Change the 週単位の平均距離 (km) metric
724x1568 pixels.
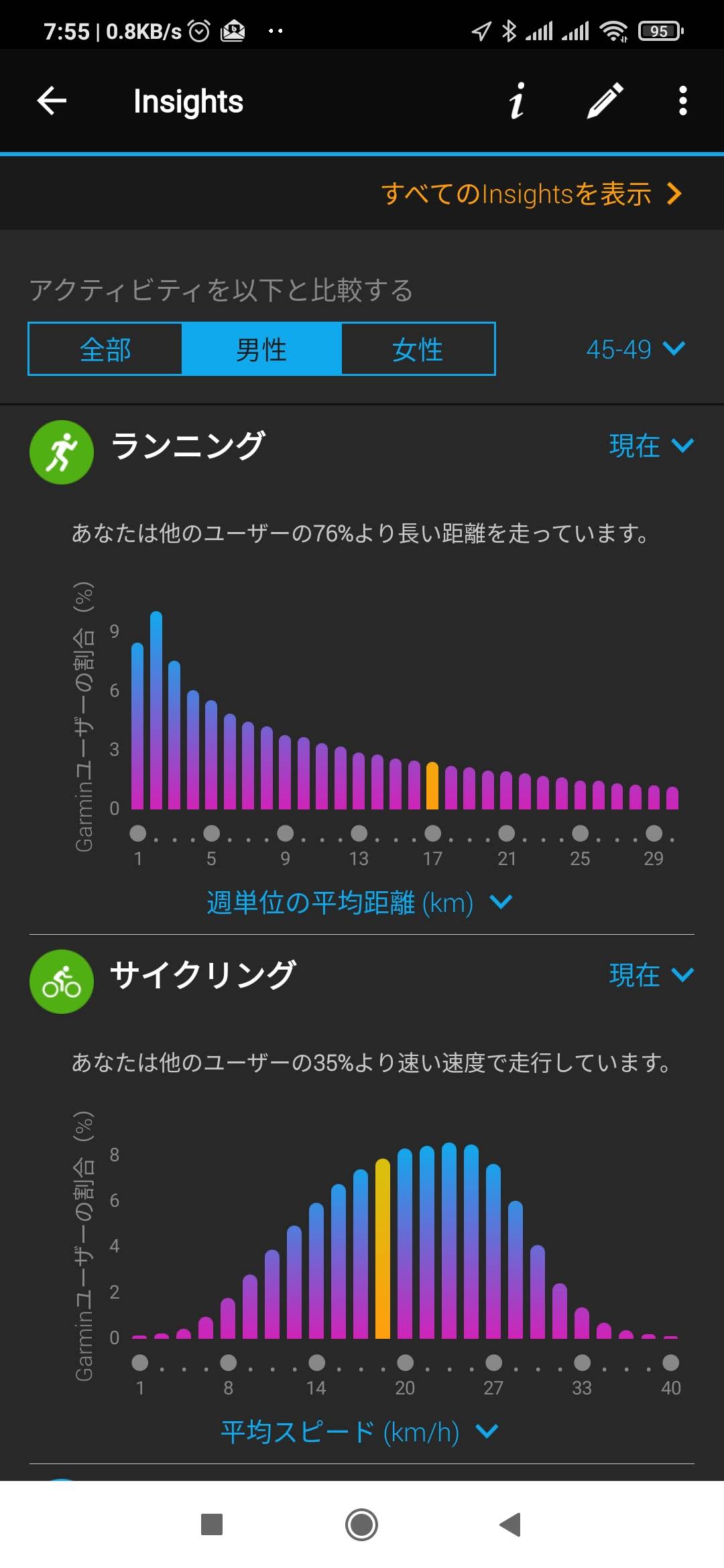(x=359, y=903)
